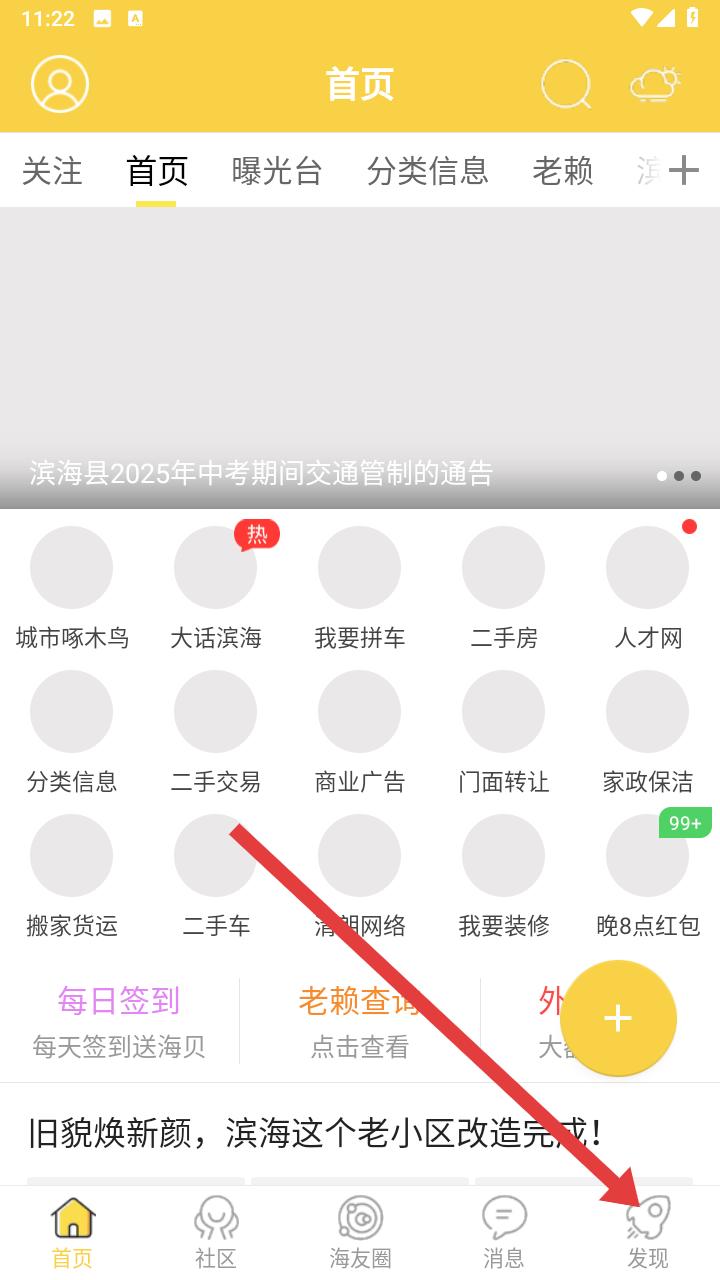Open the weather cloud icon
The height and width of the screenshot is (1280, 720).
click(655, 84)
